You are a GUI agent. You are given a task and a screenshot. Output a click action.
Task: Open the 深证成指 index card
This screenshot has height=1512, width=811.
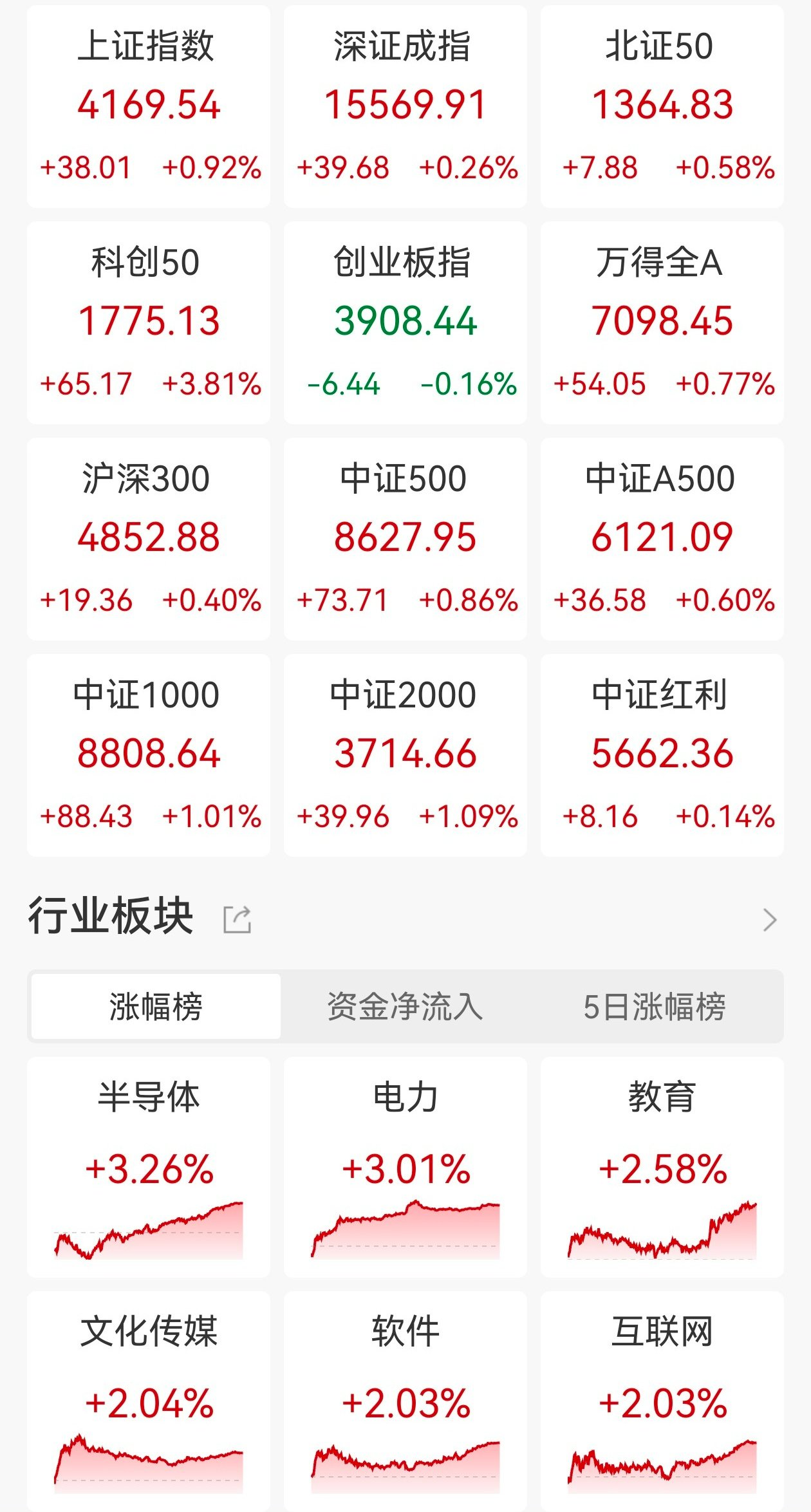[x=405, y=106]
